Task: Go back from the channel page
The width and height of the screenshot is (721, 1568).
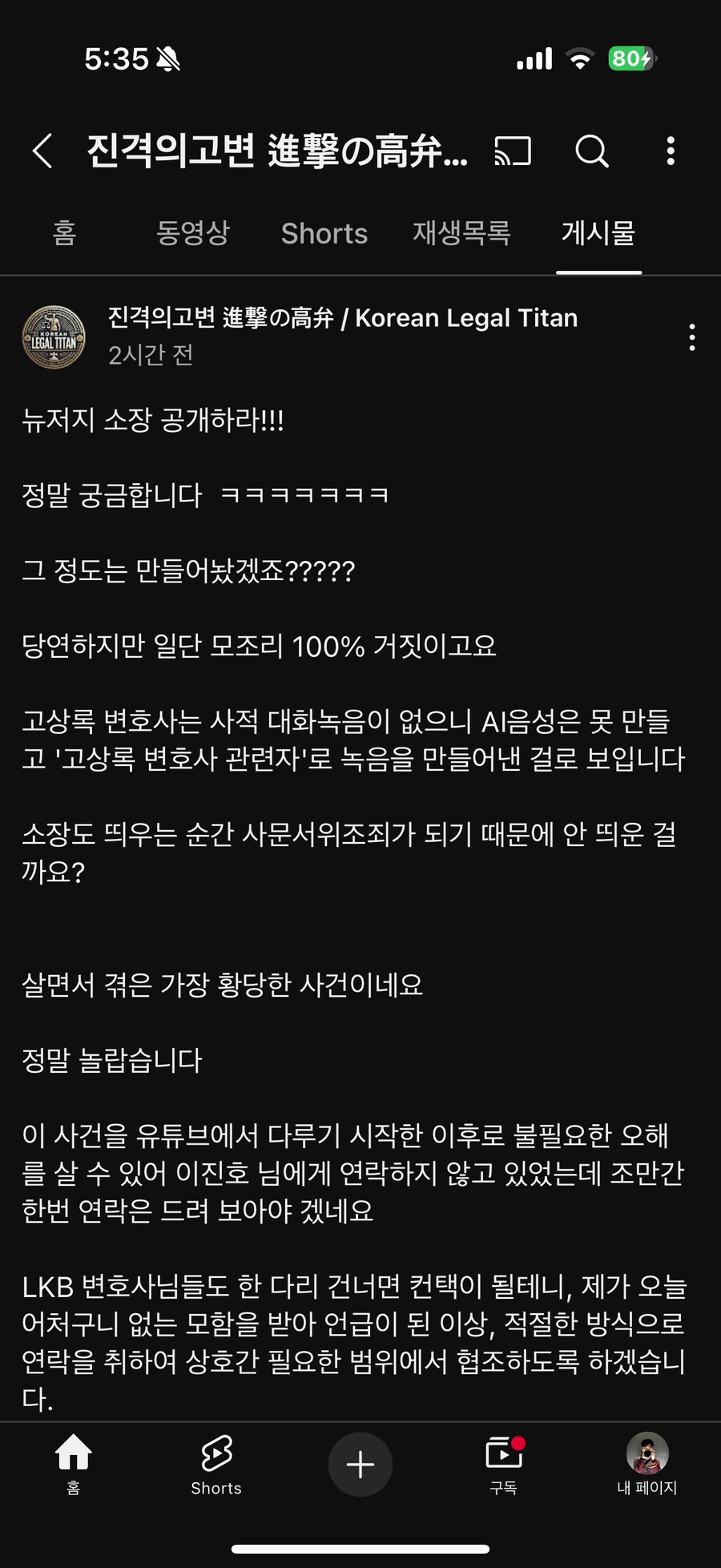Action: coord(42,151)
